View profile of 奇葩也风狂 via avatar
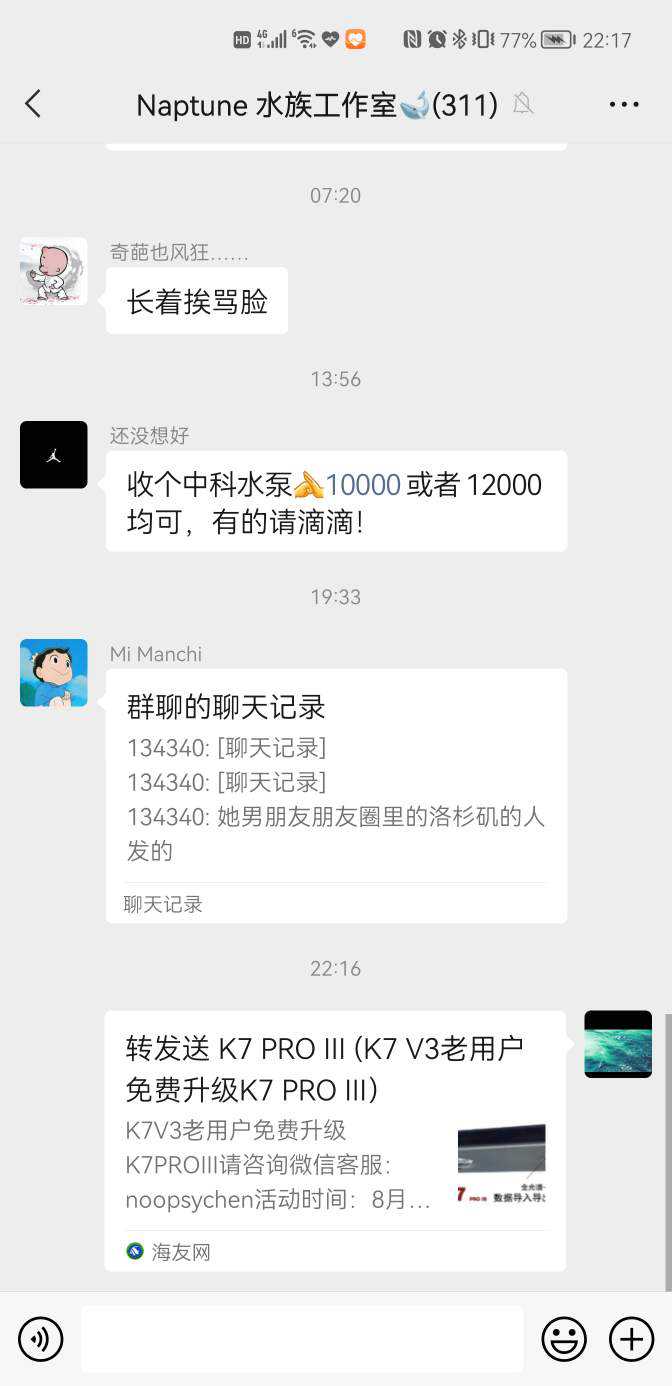Viewport: 672px width, 1386px height. (54, 271)
